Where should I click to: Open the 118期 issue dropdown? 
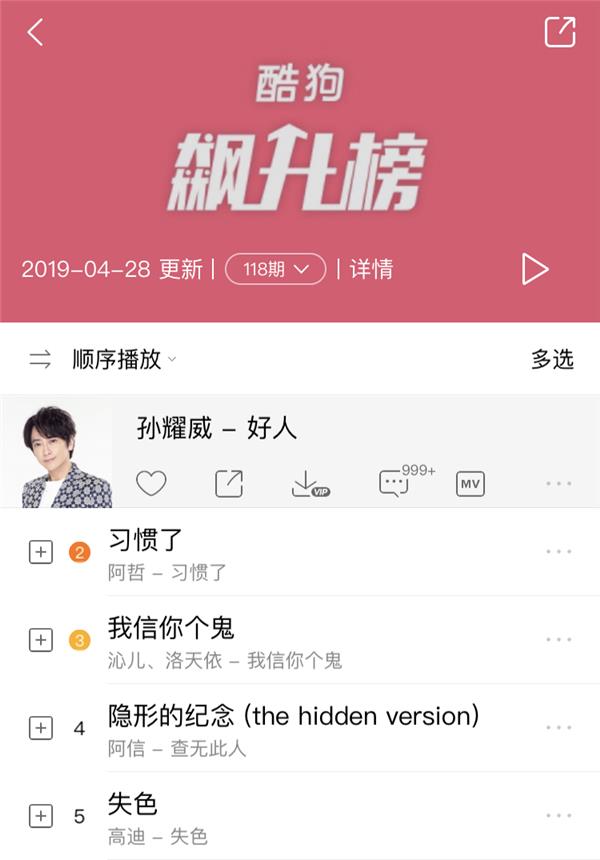pyautogui.click(x=275, y=269)
